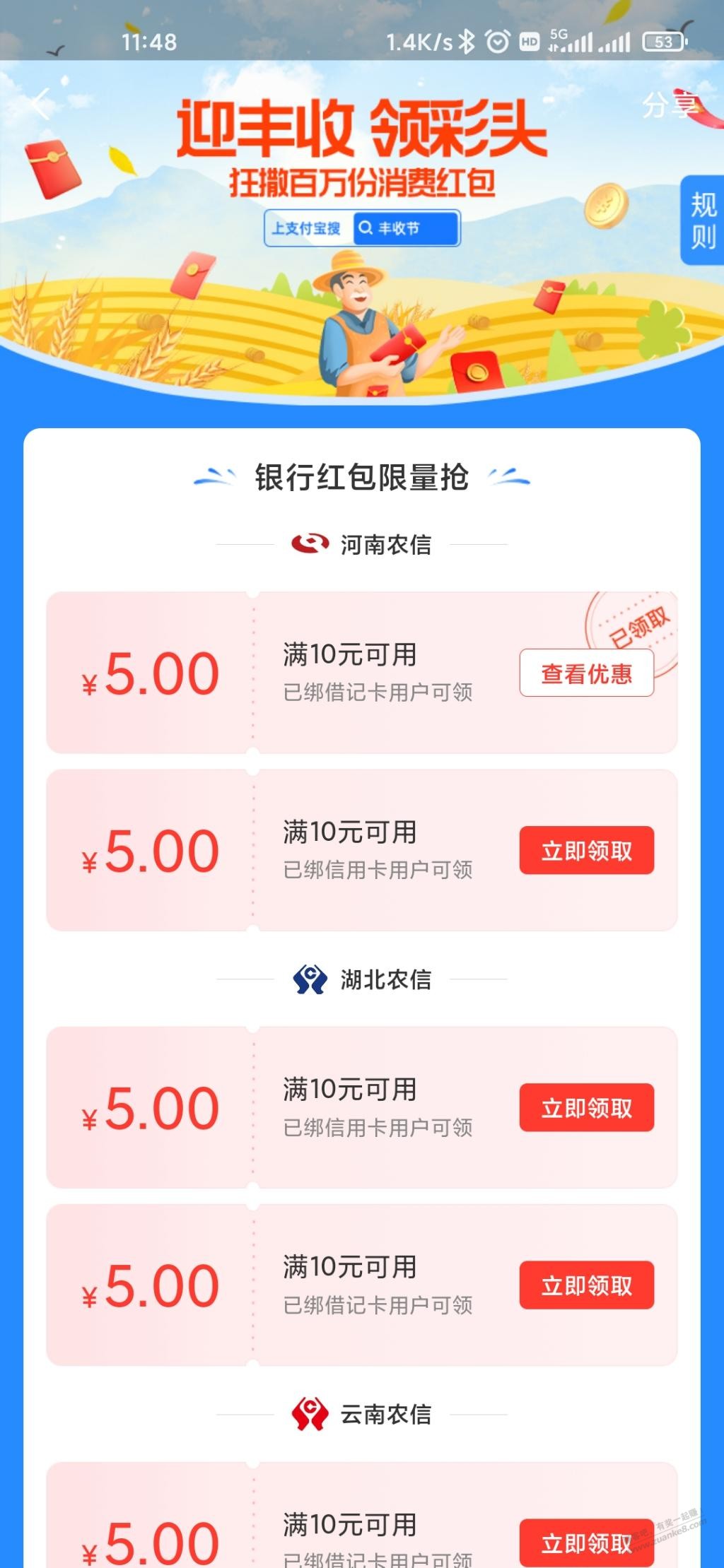Image resolution: width=724 pixels, height=1568 pixels.
Task: Claim the 湖北农信 credit card coupon
Action: tap(586, 1108)
